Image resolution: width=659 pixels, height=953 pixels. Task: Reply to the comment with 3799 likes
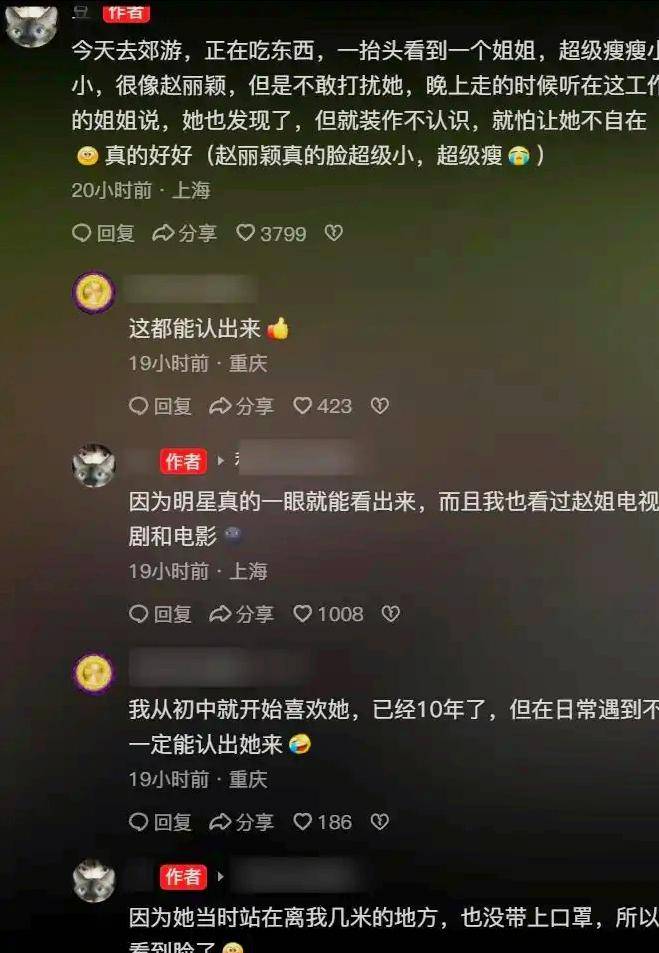point(104,233)
